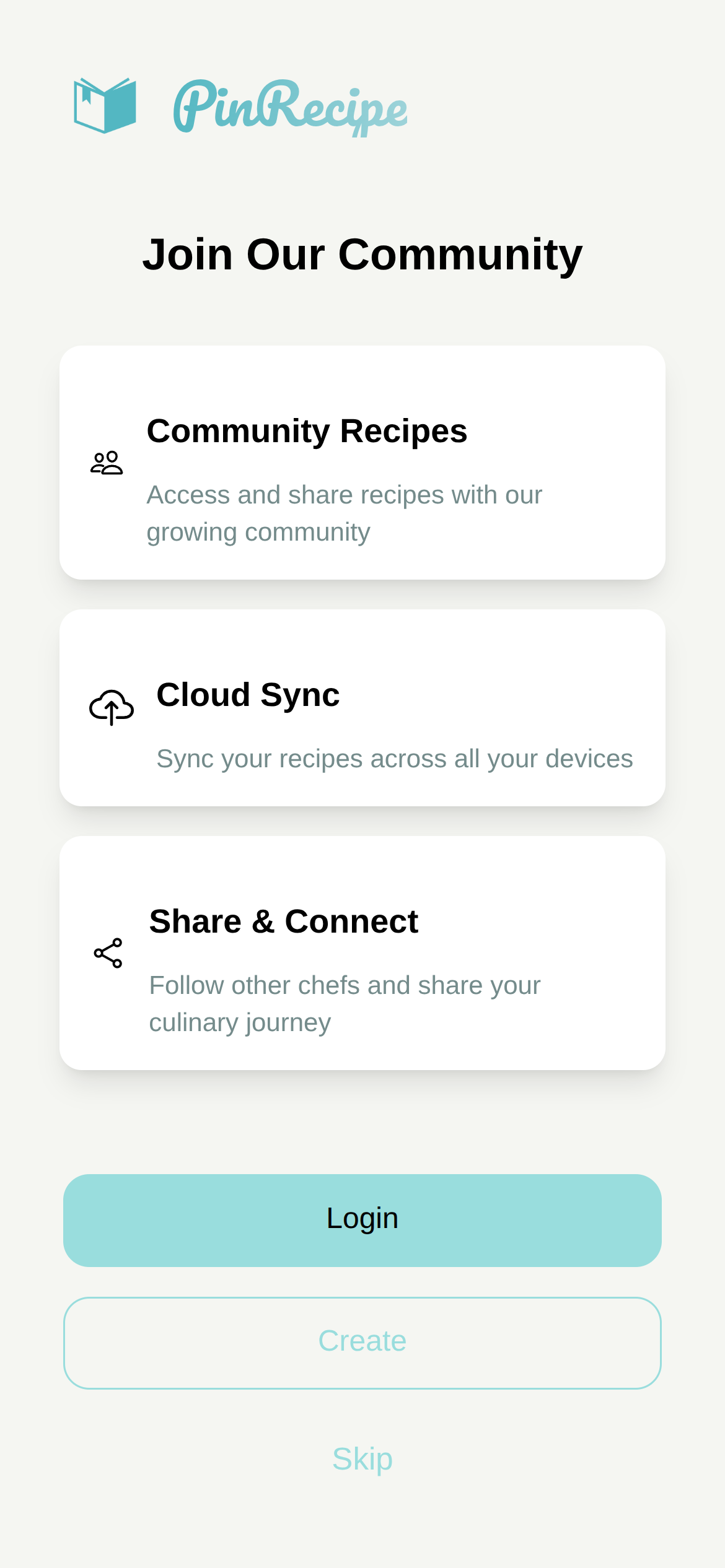This screenshot has height=1568, width=725.
Task: Select the Cloud Sync feature card
Action: coord(362,706)
